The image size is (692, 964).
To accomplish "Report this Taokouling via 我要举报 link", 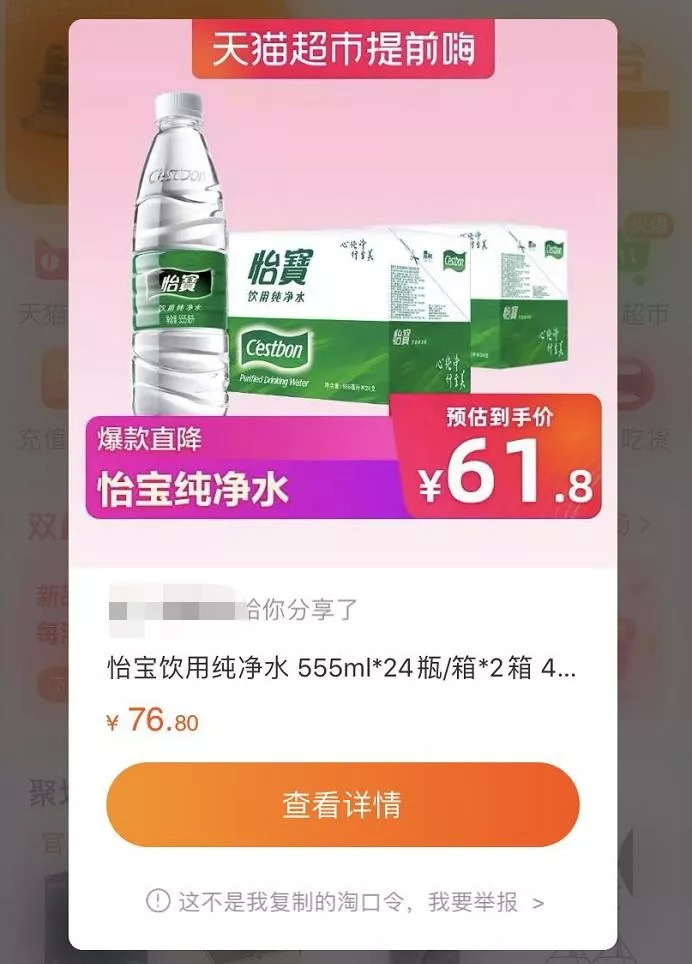I will tap(474, 902).
